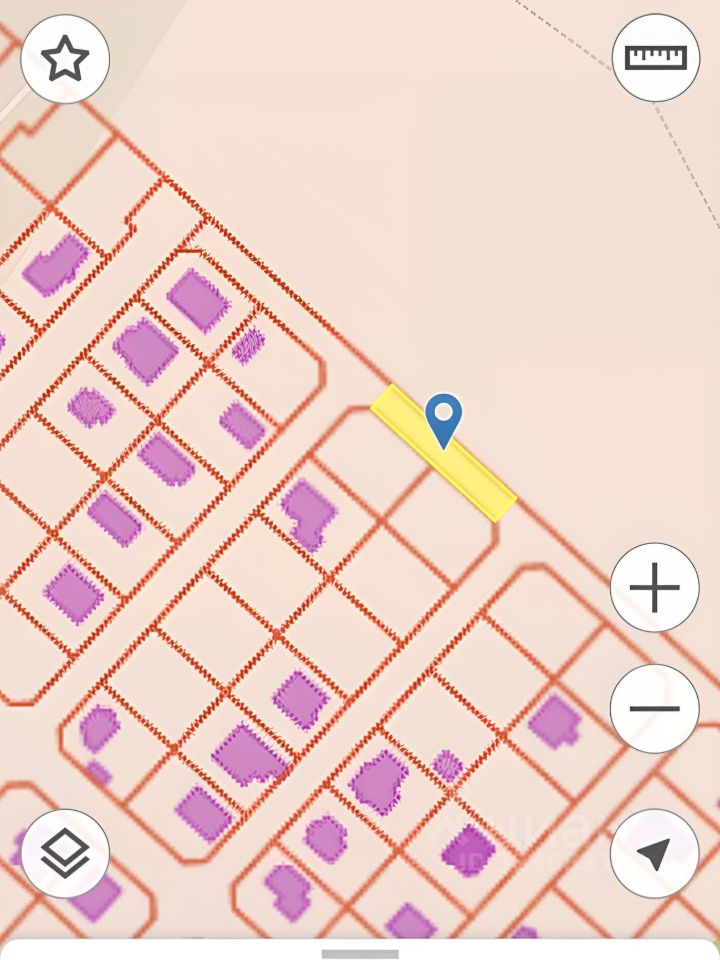Open favorites with the star button
The width and height of the screenshot is (720, 960).
[65, 60]
